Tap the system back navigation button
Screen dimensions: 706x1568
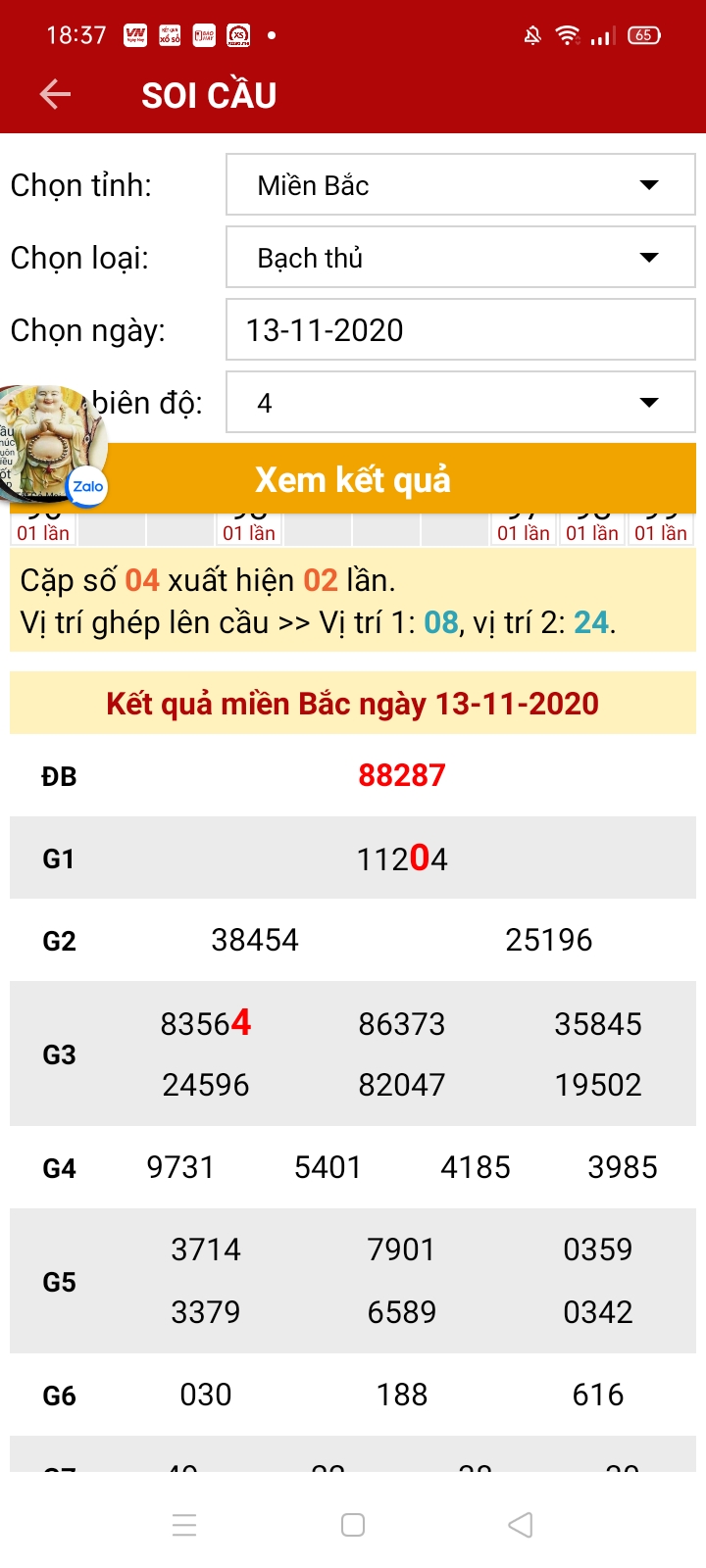coord(521,1525)
